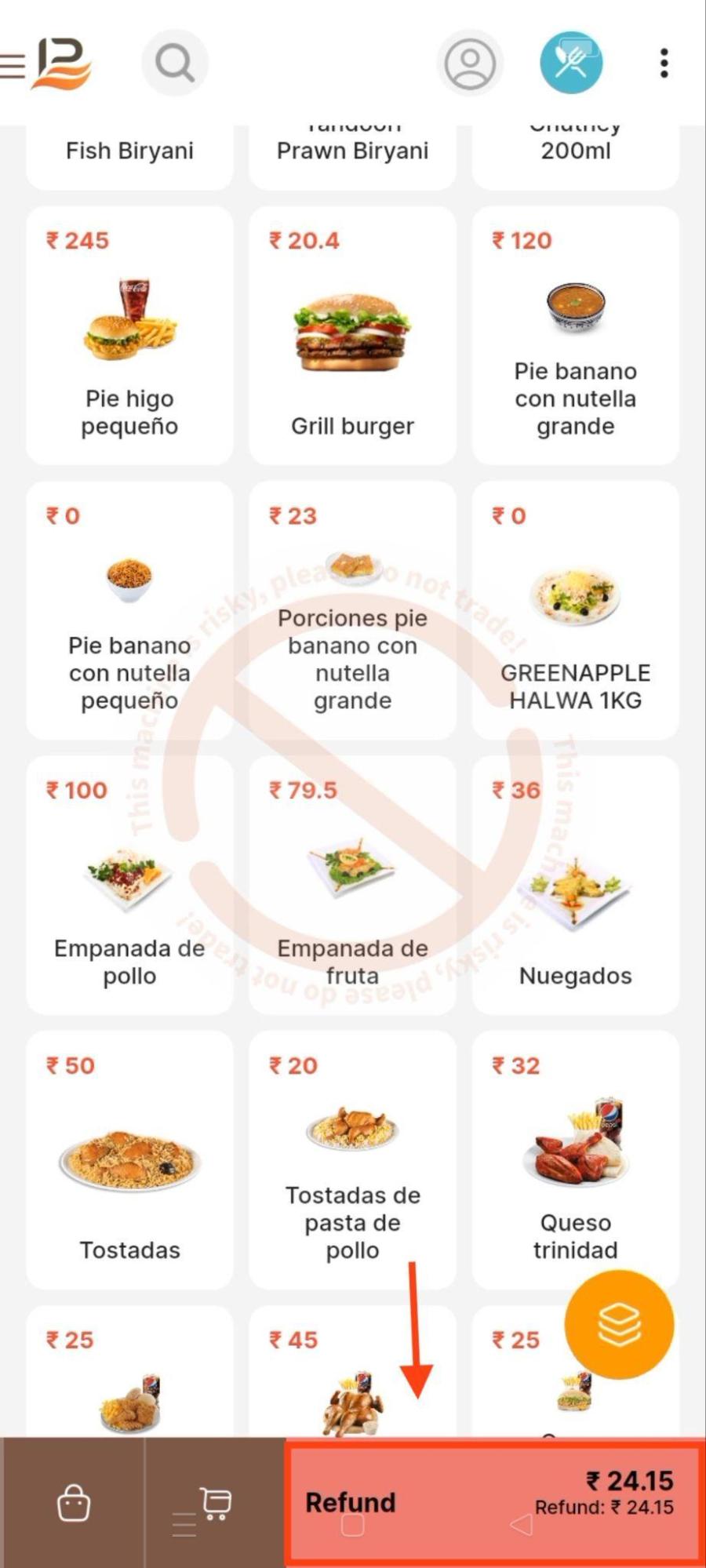This screenshot has width=706, height=1568.
Task: Tap the teal dining cutlery icon
Action: pos(571,63)
